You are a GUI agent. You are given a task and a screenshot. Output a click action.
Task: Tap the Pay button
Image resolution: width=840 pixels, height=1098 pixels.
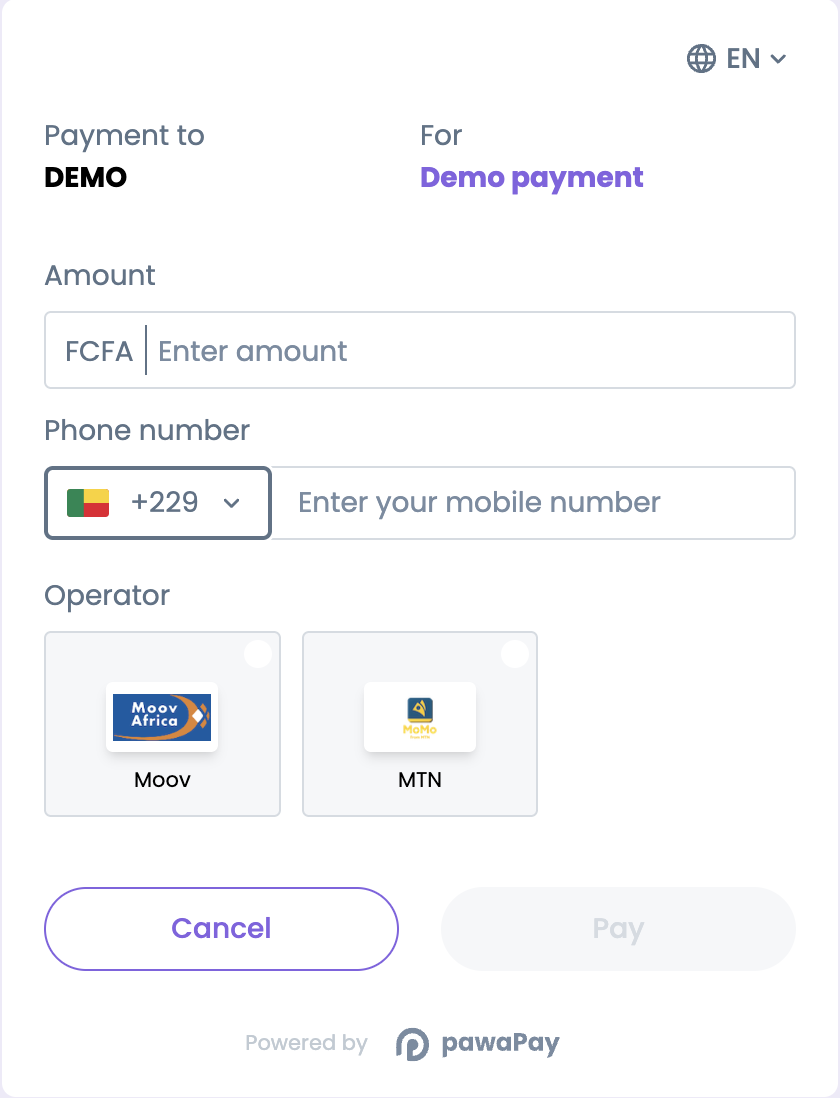coord(618,928)
